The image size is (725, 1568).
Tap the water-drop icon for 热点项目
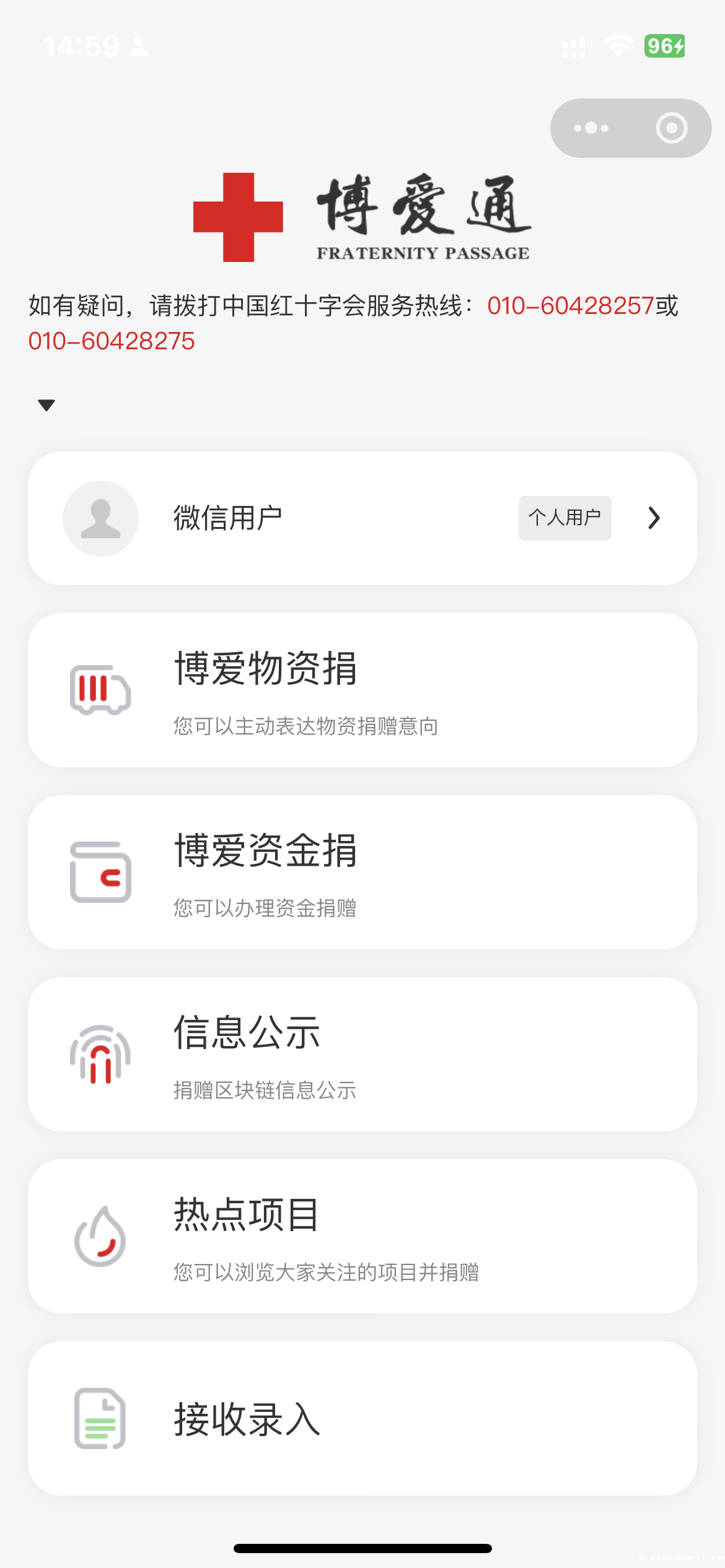pos(99,1237)
